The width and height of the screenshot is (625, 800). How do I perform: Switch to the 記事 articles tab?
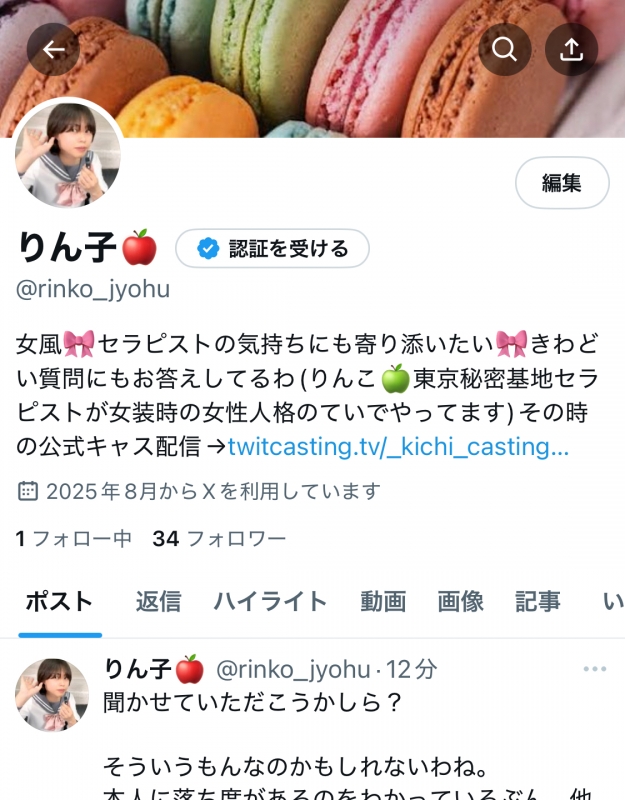coord(538,601)
